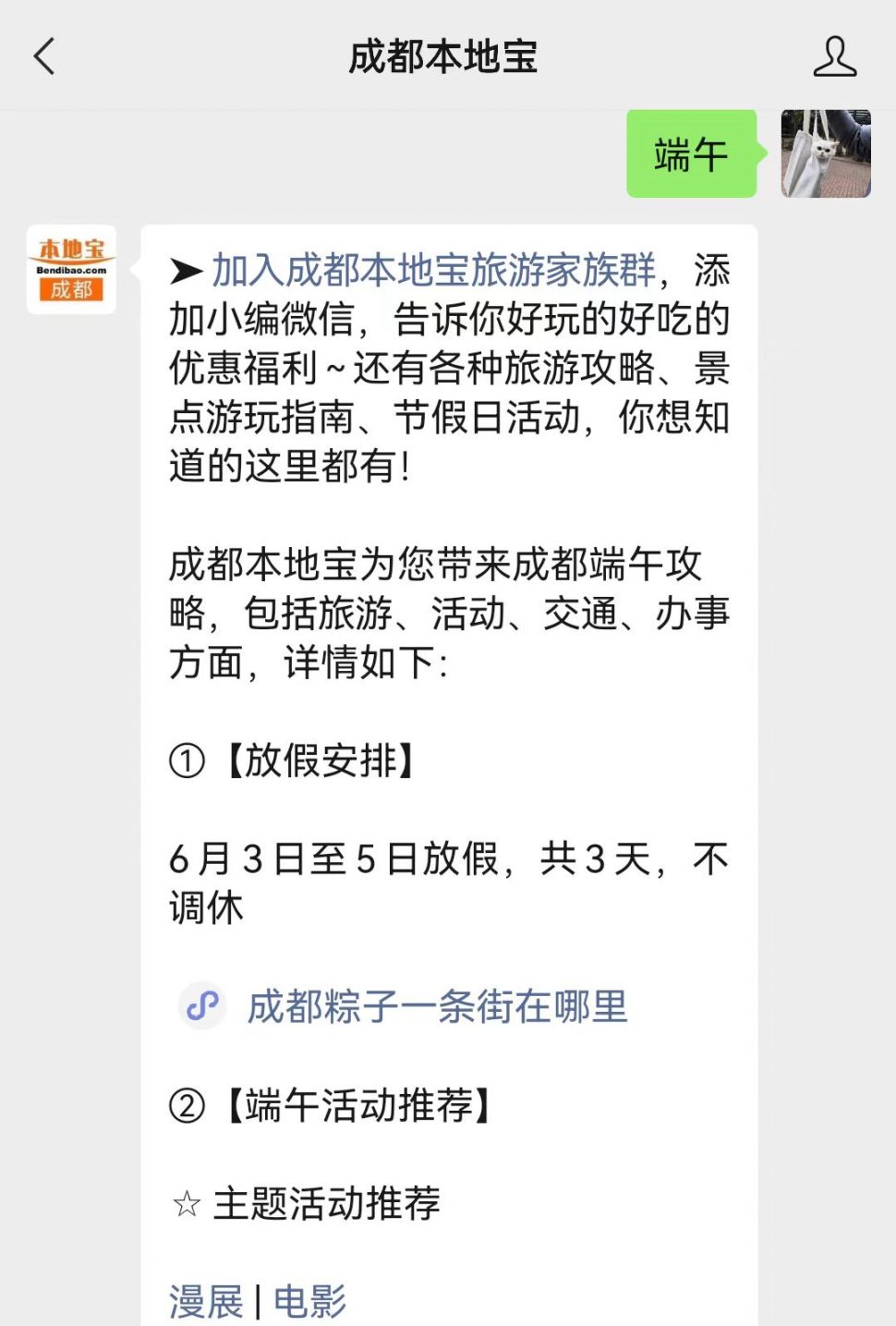Tap my avatar beside 端午 message
The width and height of the screenshot is (896, 1326).
pyautogui.click(x=826, y=153)
